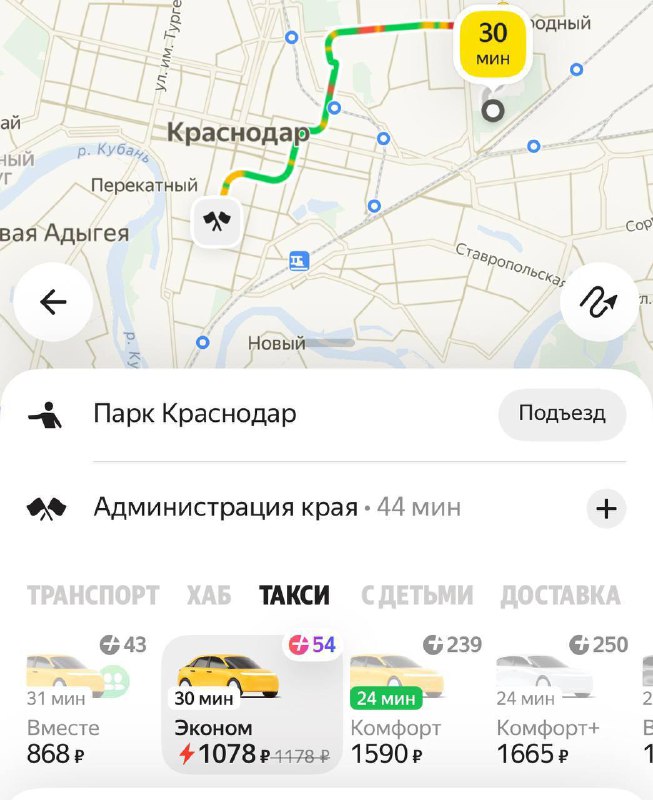Switch to the Хаб tab
This screenshot has width=653, height=800.
point(208,595)
